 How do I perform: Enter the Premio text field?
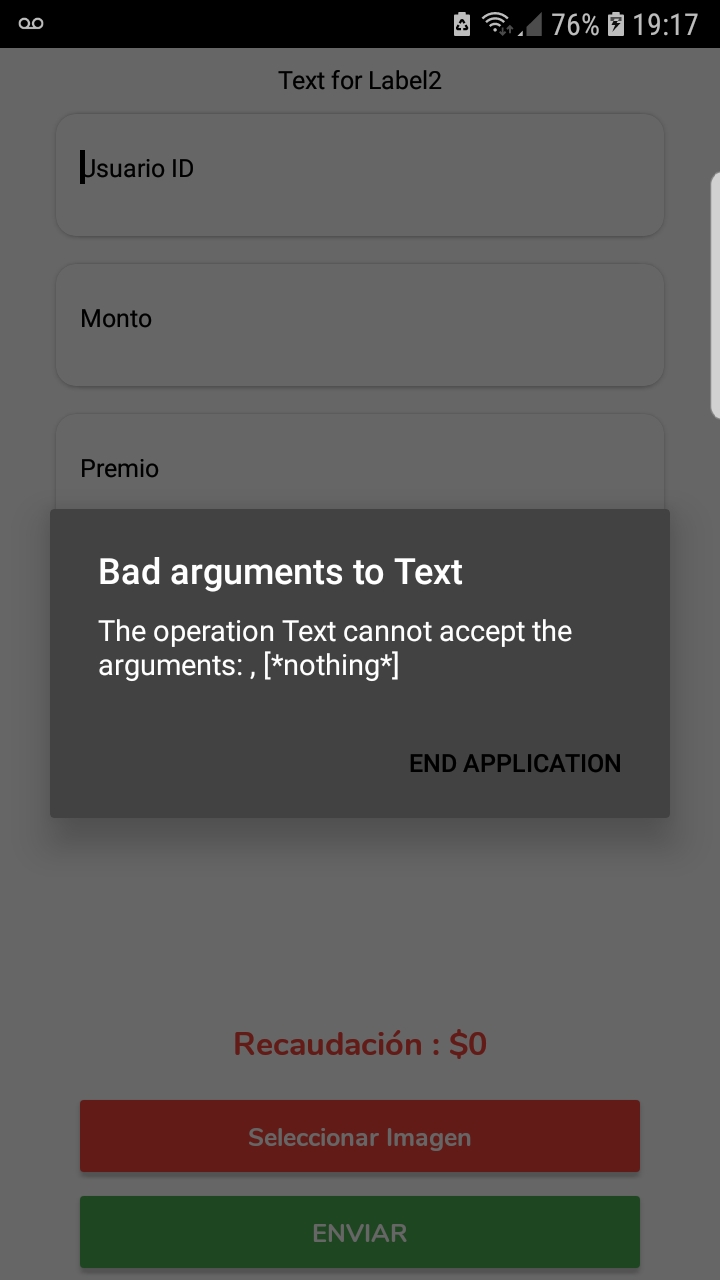coord(360,462)
